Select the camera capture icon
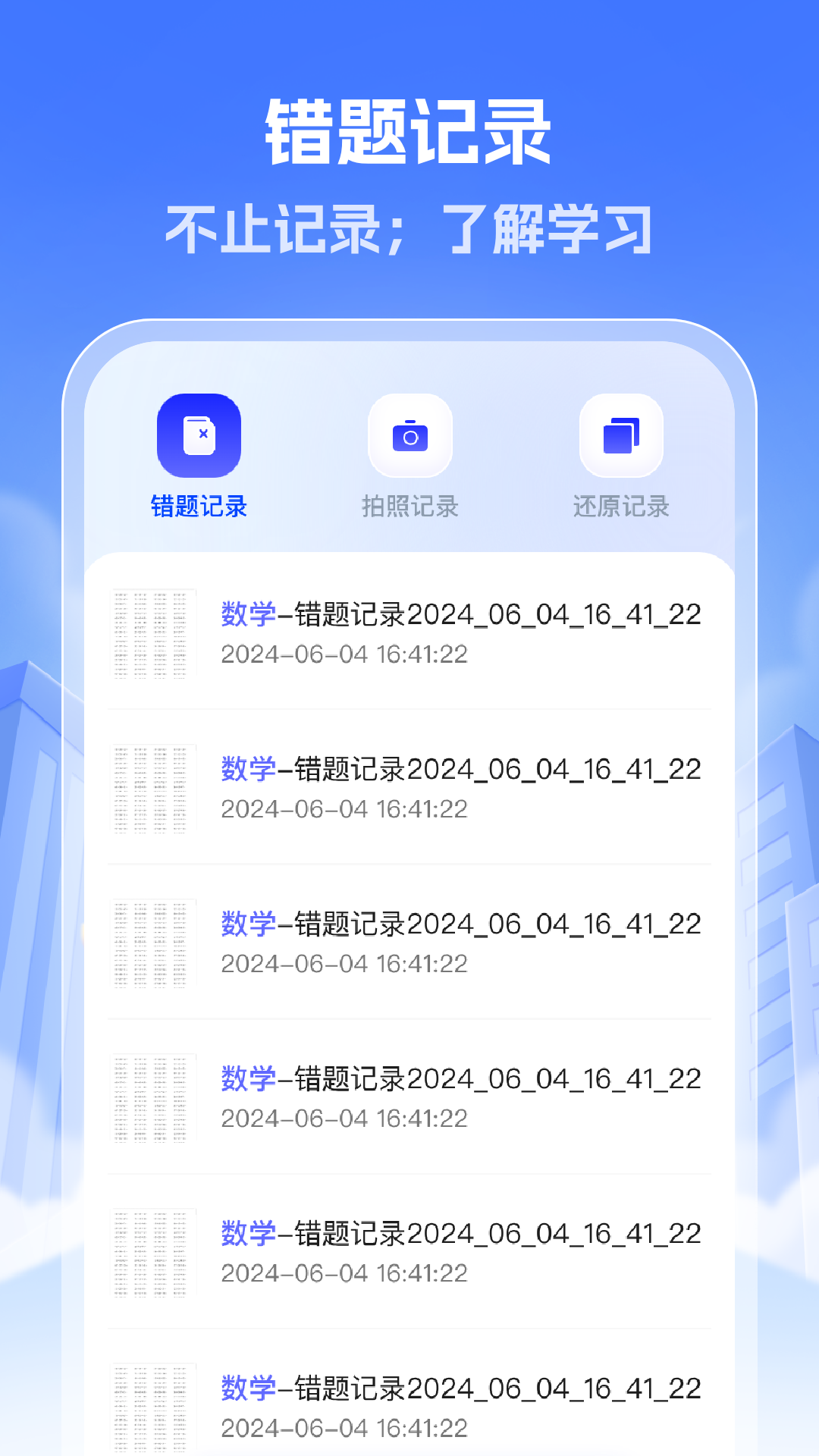Image resolution: width=819 pixels, height=1456 pixels. [410, 434]
